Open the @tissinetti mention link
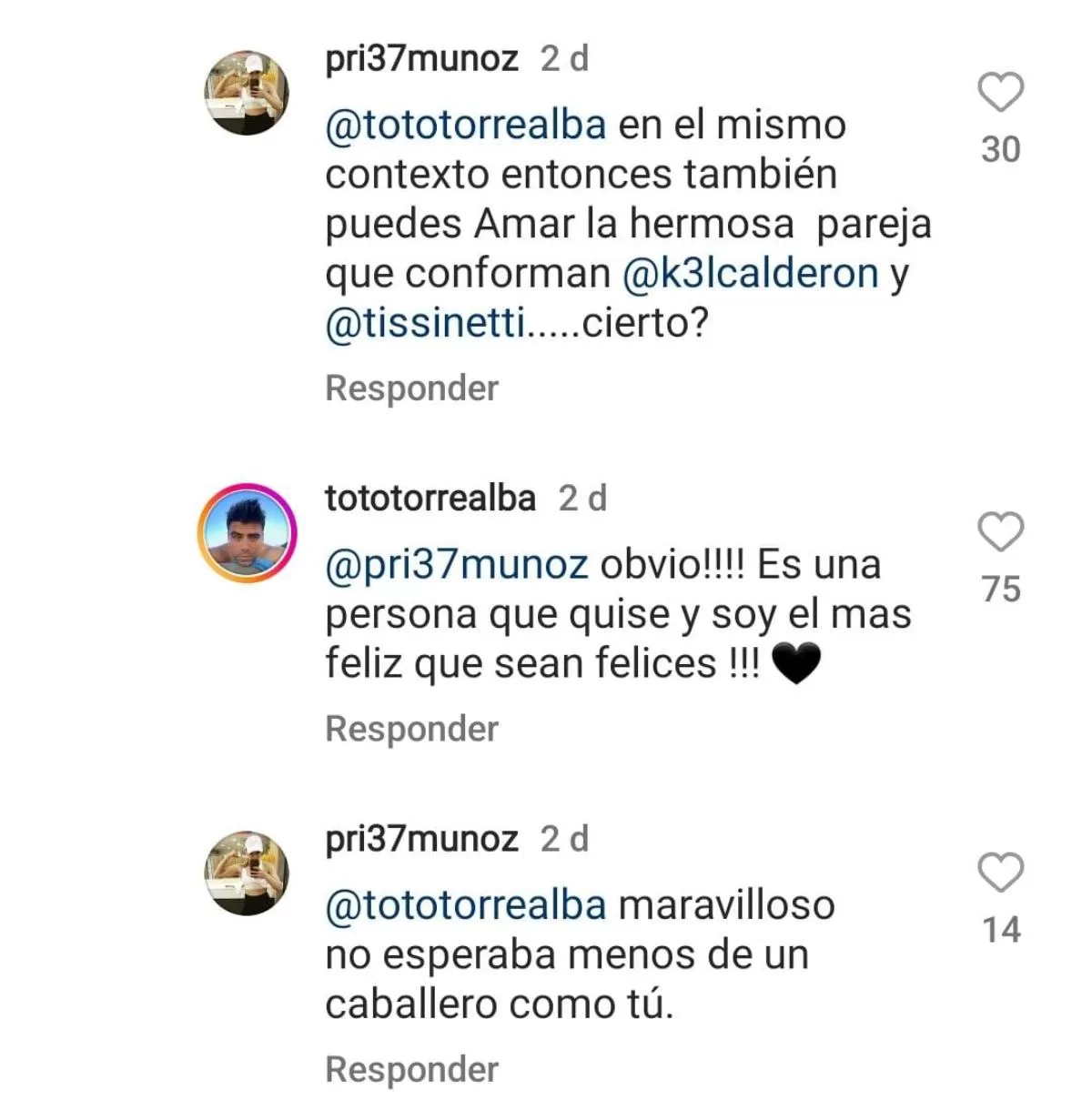1092x1110 pixels. click(425, 323)
